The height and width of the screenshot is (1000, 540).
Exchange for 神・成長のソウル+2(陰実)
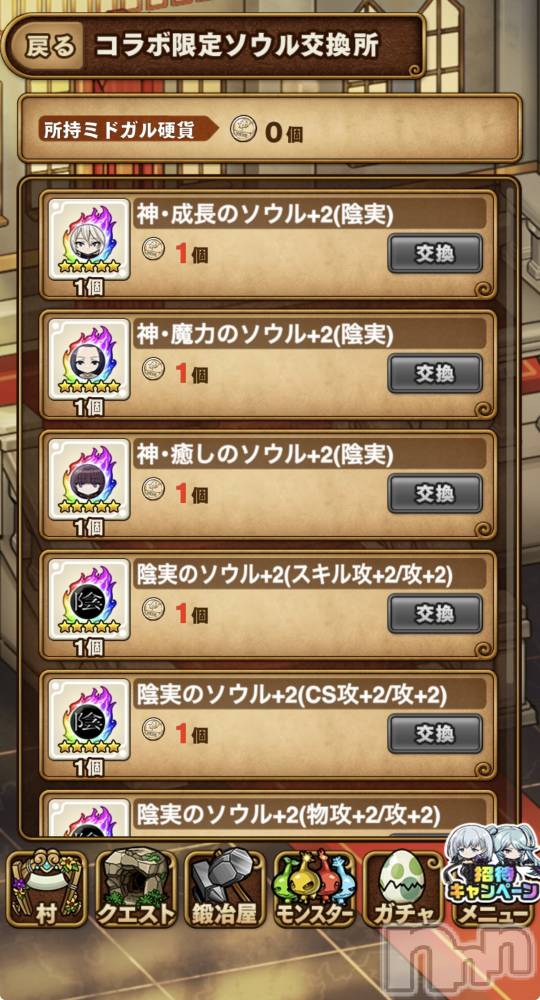coord(435,254)
